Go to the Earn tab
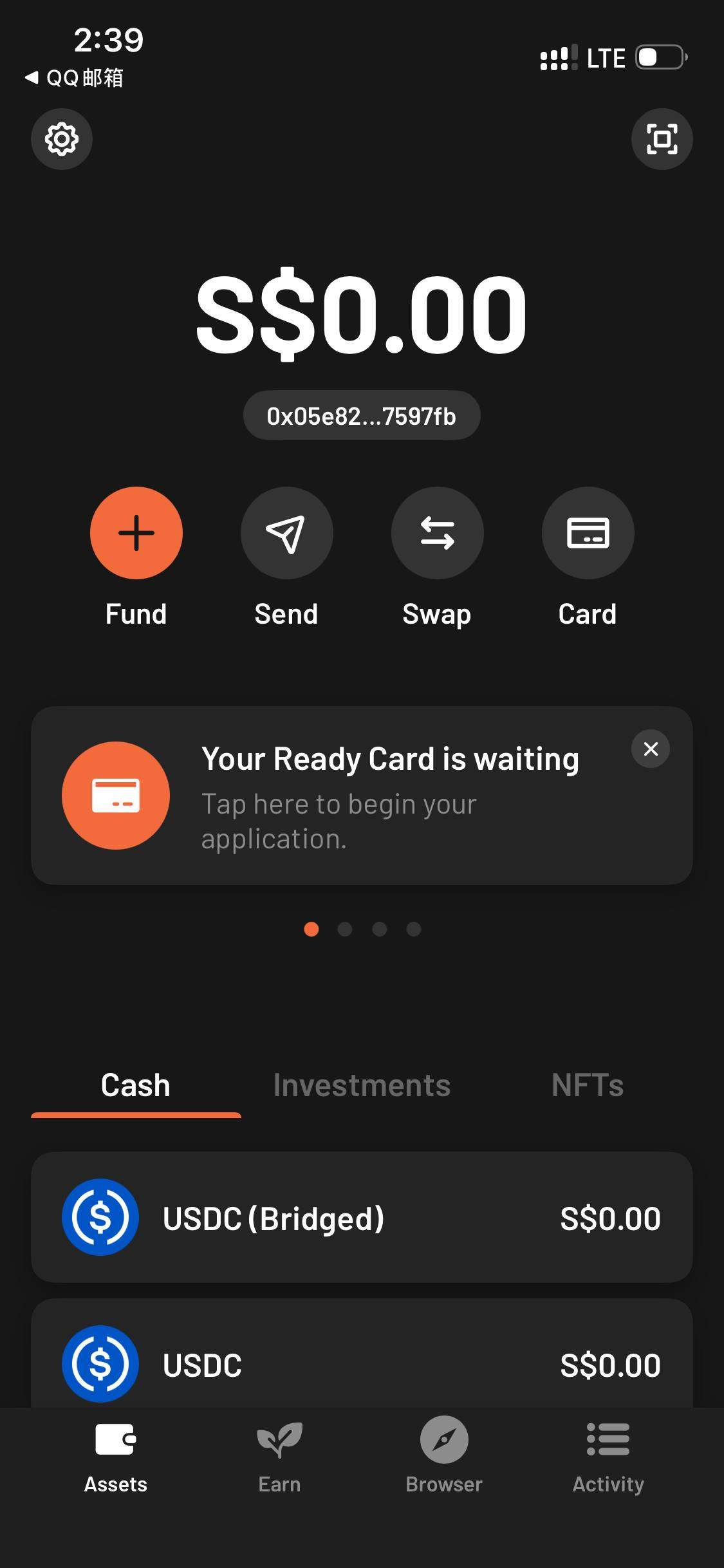Screen dimensions: 724x1568 tap(279, 1456)
